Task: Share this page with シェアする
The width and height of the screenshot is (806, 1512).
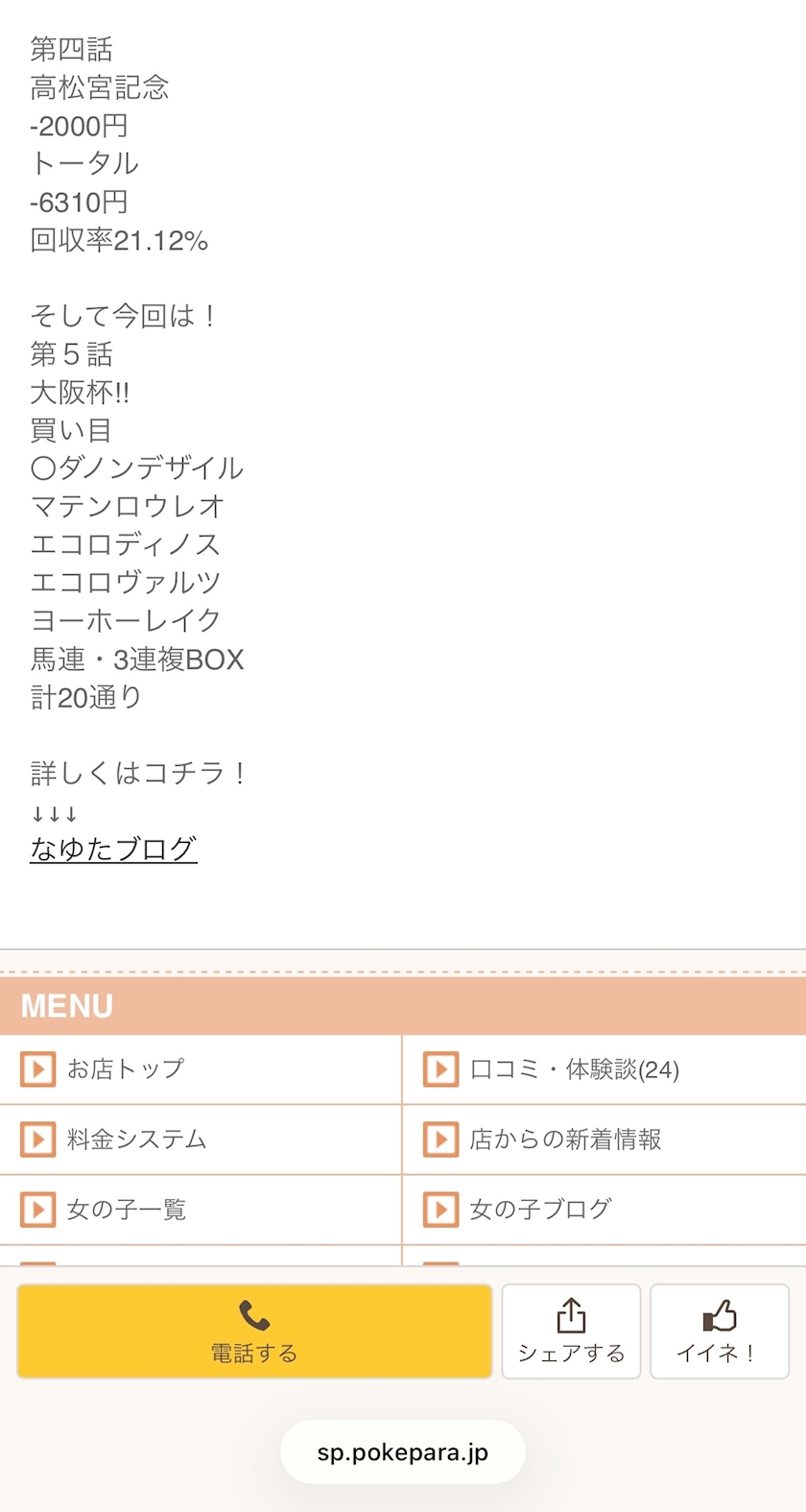Action: (571, 1332)
